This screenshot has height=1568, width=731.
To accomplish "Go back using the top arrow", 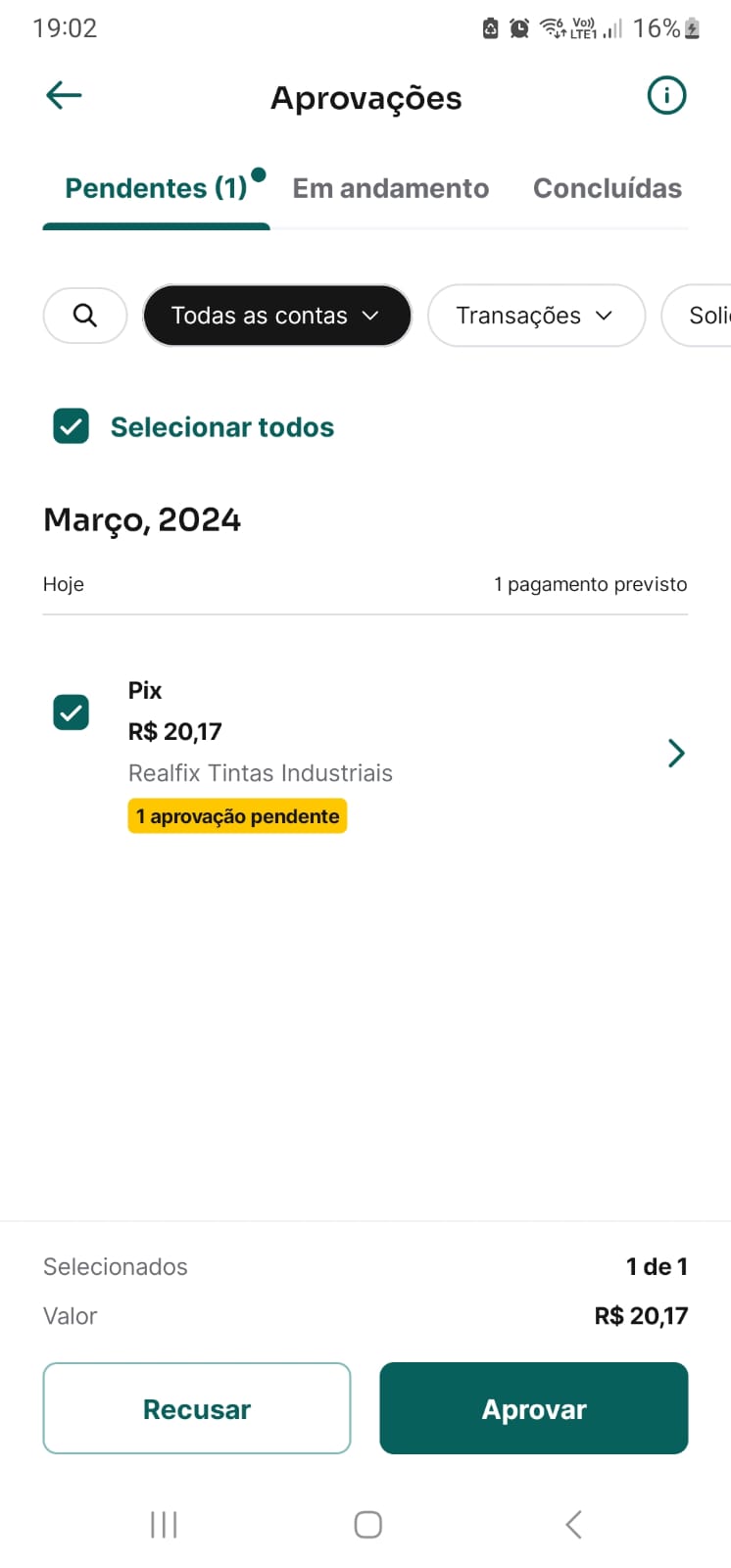I will [64, 96].
